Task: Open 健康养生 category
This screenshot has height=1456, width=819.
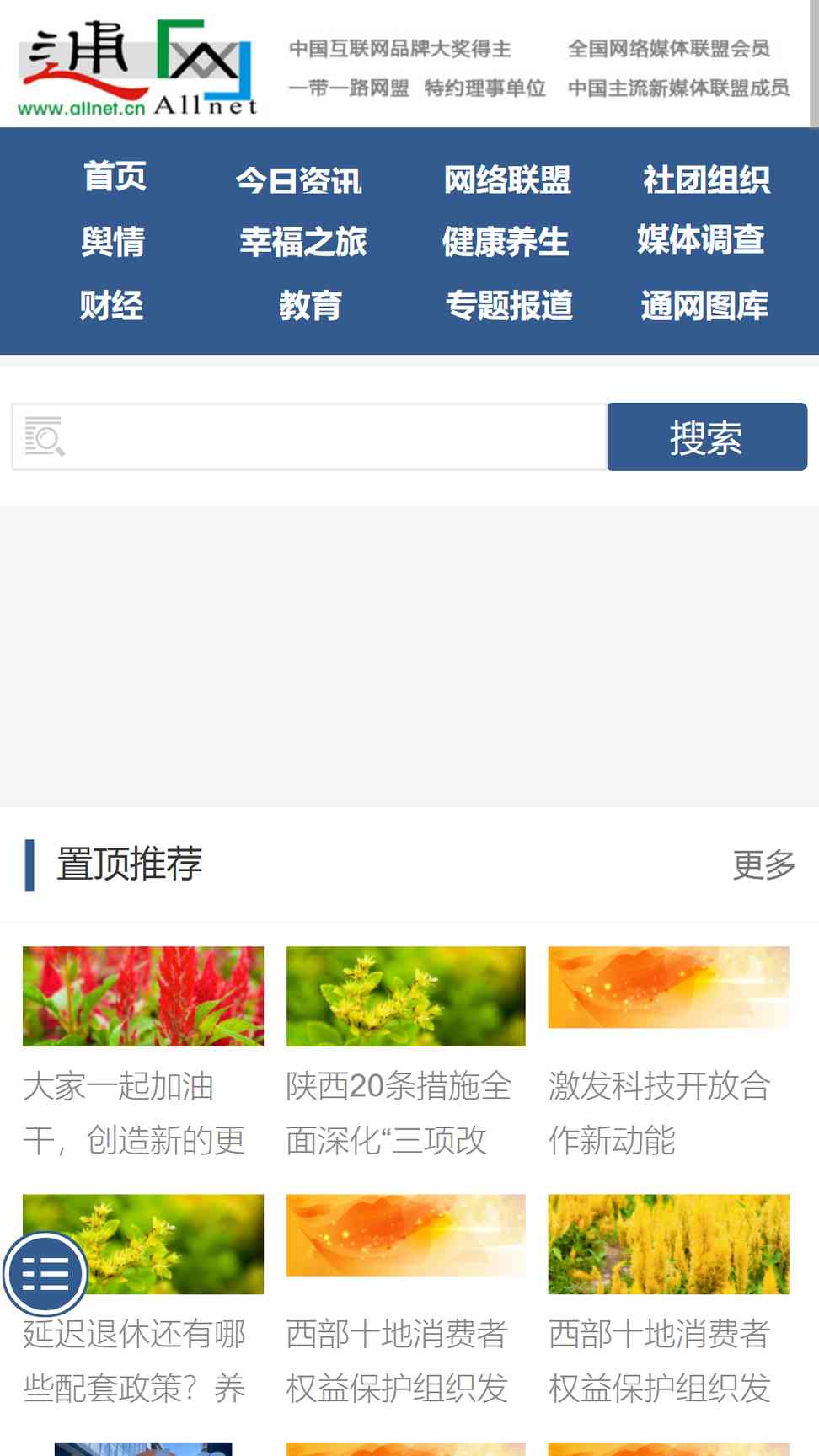Action: (506, 242)
